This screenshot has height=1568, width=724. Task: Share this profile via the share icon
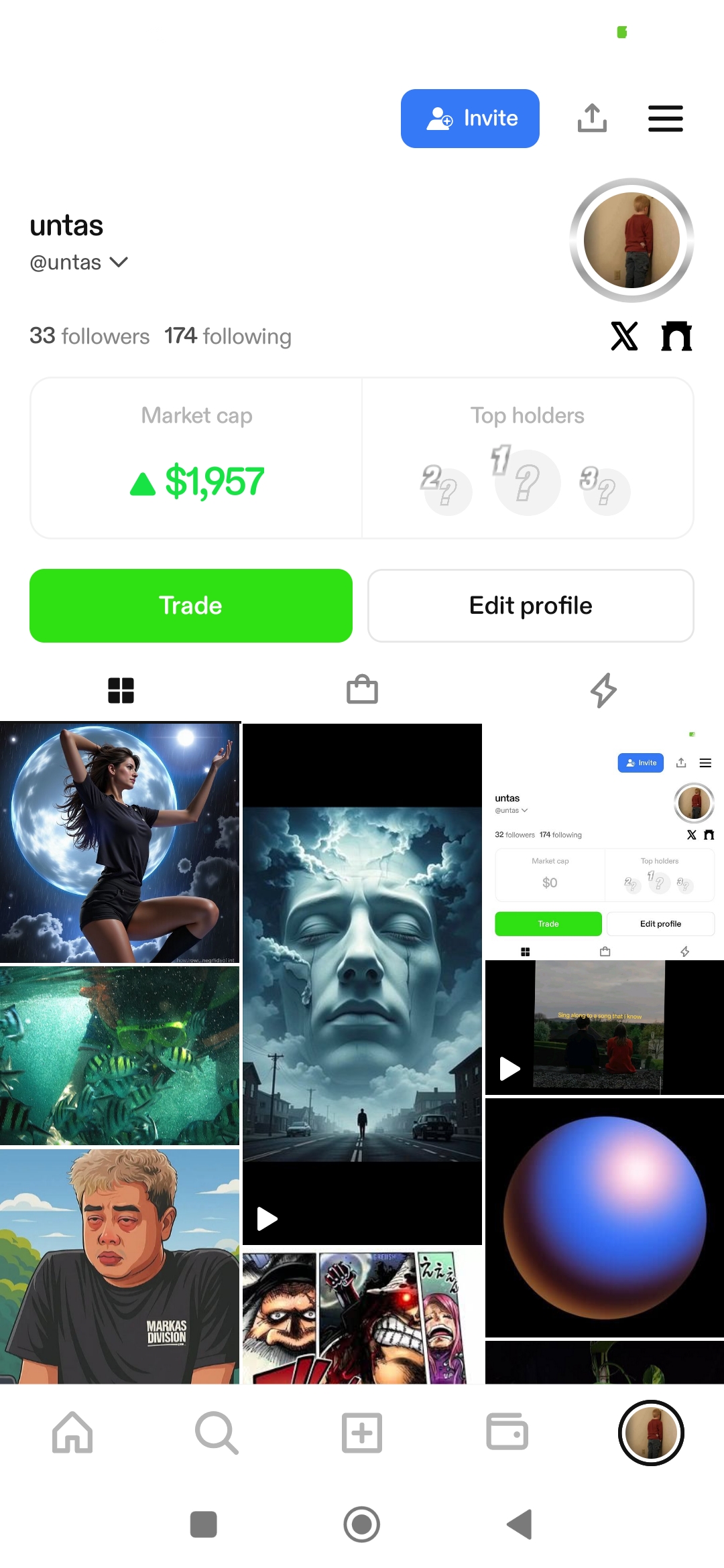tap(592, 119)
